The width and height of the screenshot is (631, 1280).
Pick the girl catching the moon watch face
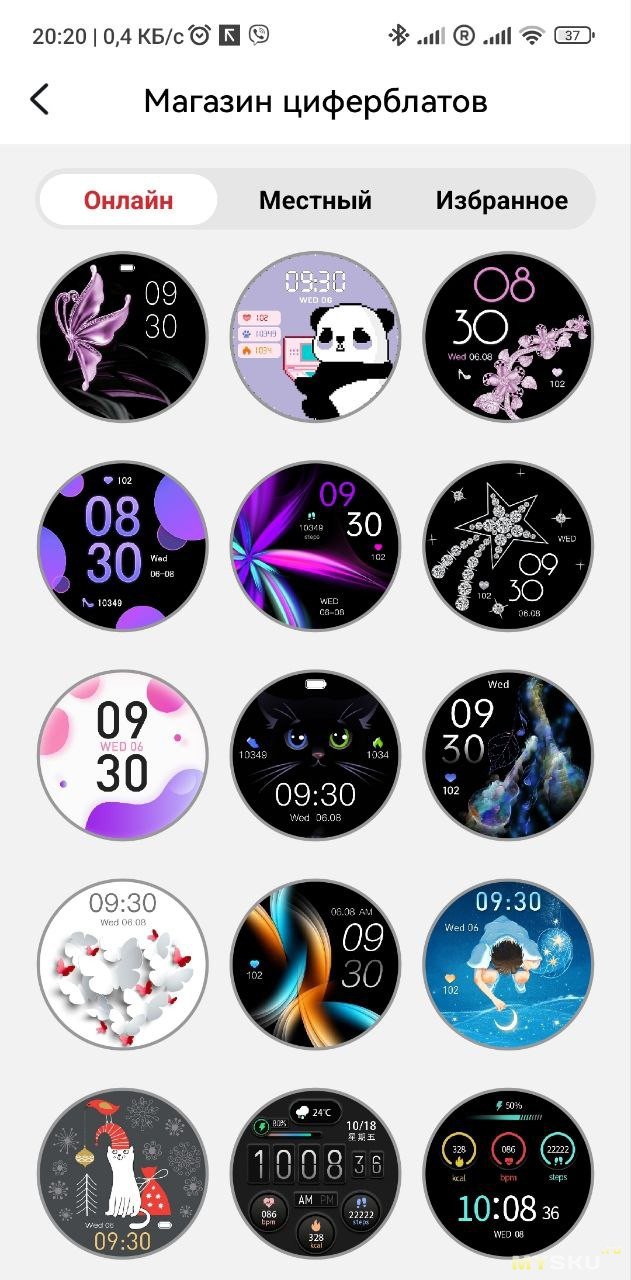[x=507, y=966]
